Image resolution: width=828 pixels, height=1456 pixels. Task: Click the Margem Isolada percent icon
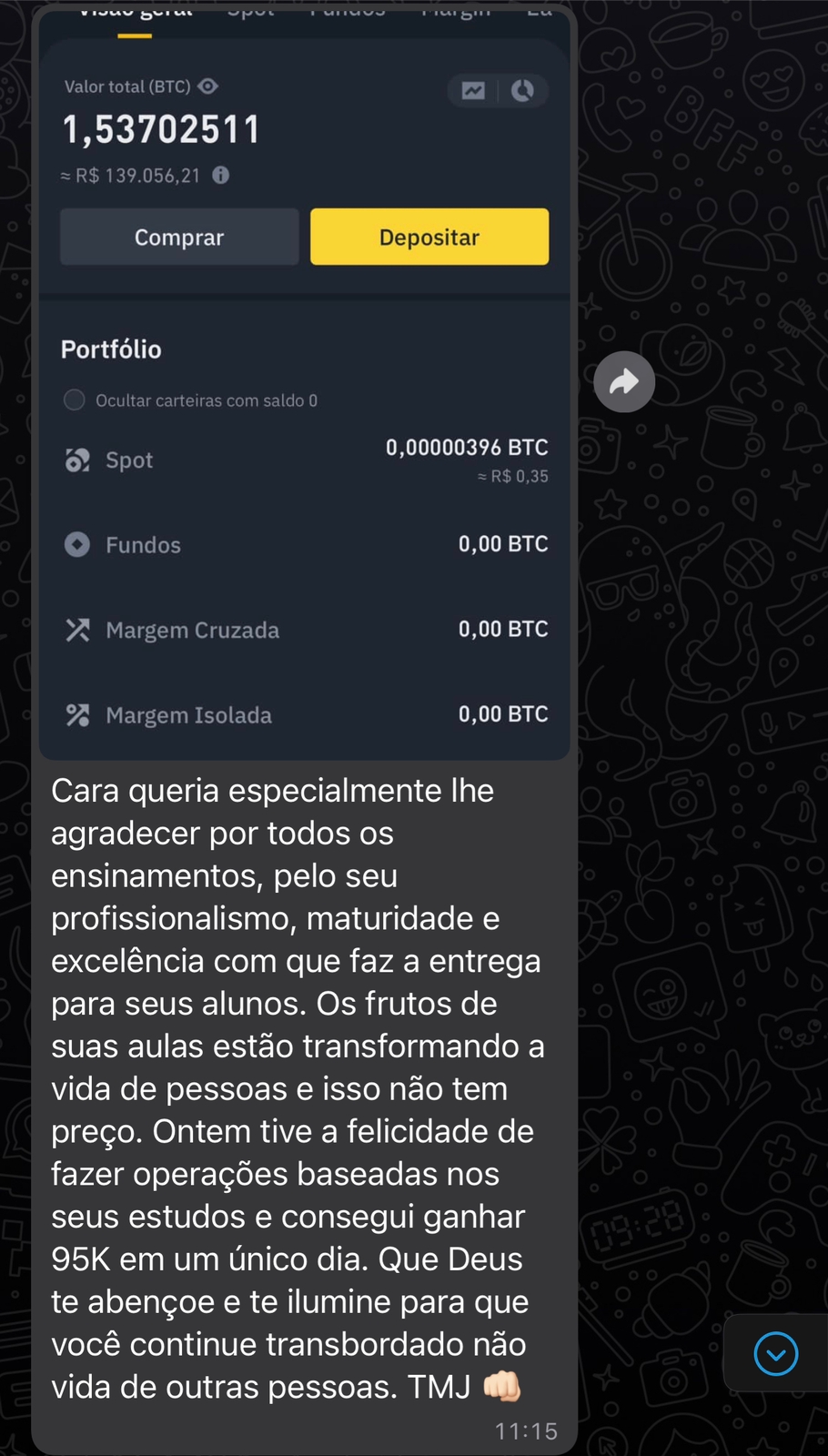(x=76, y=714)
